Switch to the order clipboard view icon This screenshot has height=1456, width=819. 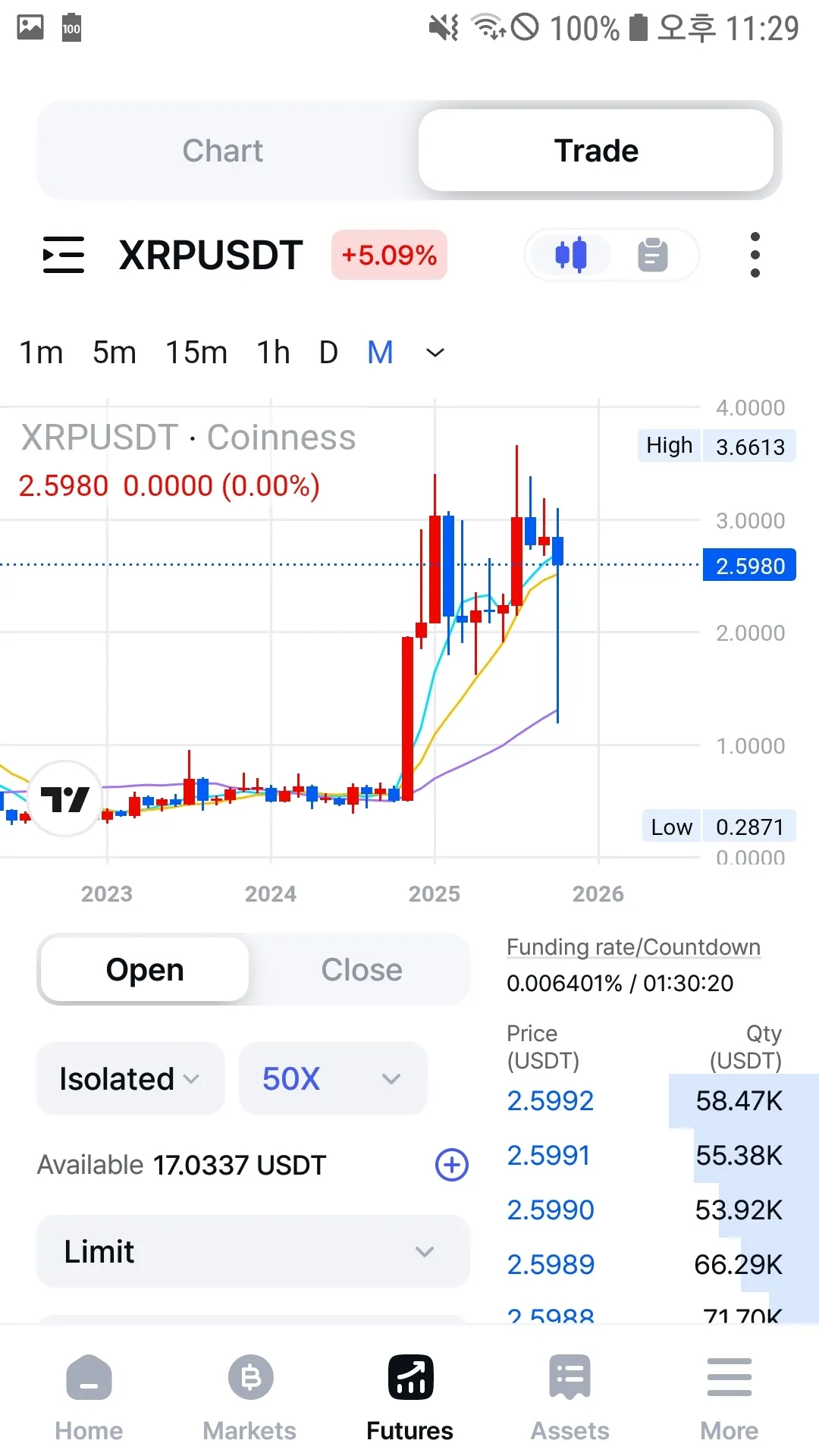tap(652, 255)
